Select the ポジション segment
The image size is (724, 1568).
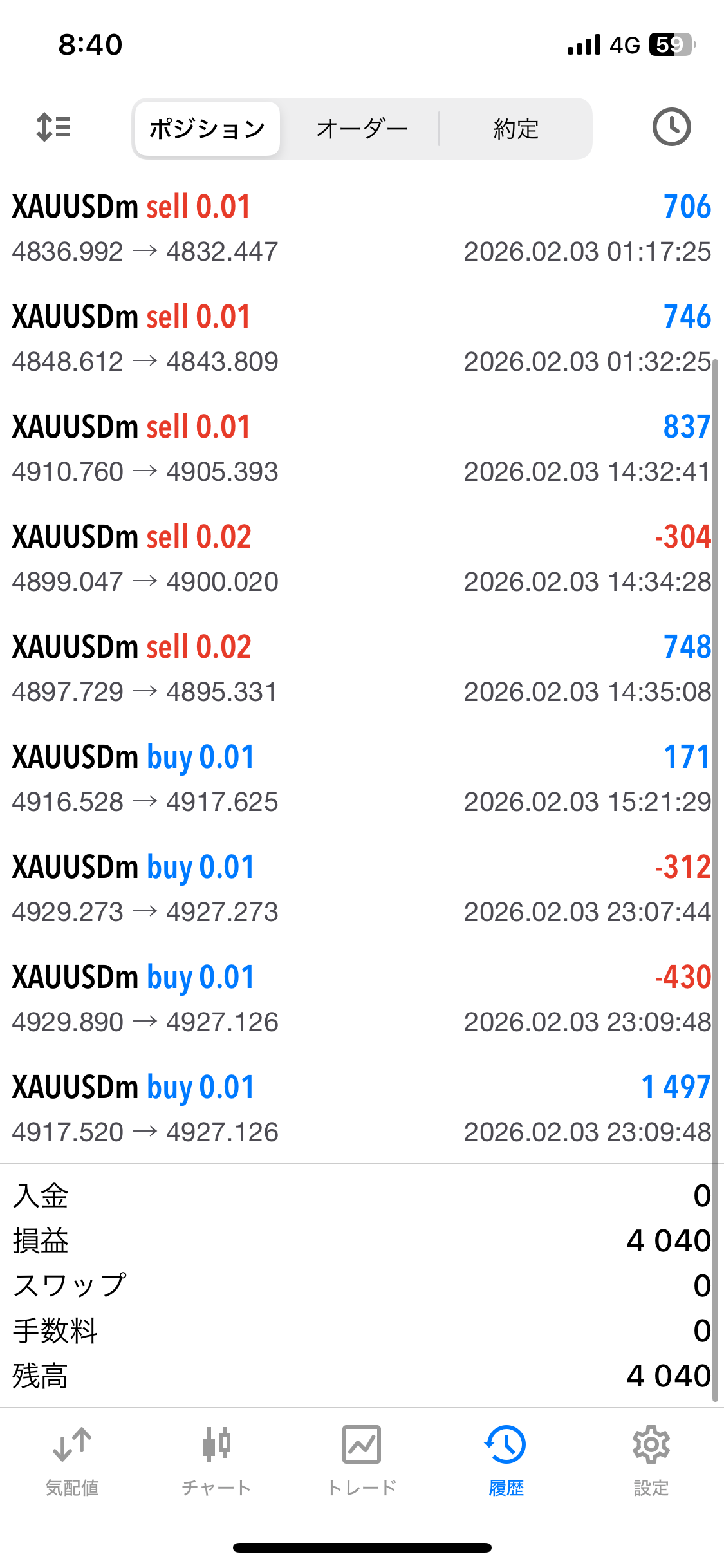tap(207, 129)
